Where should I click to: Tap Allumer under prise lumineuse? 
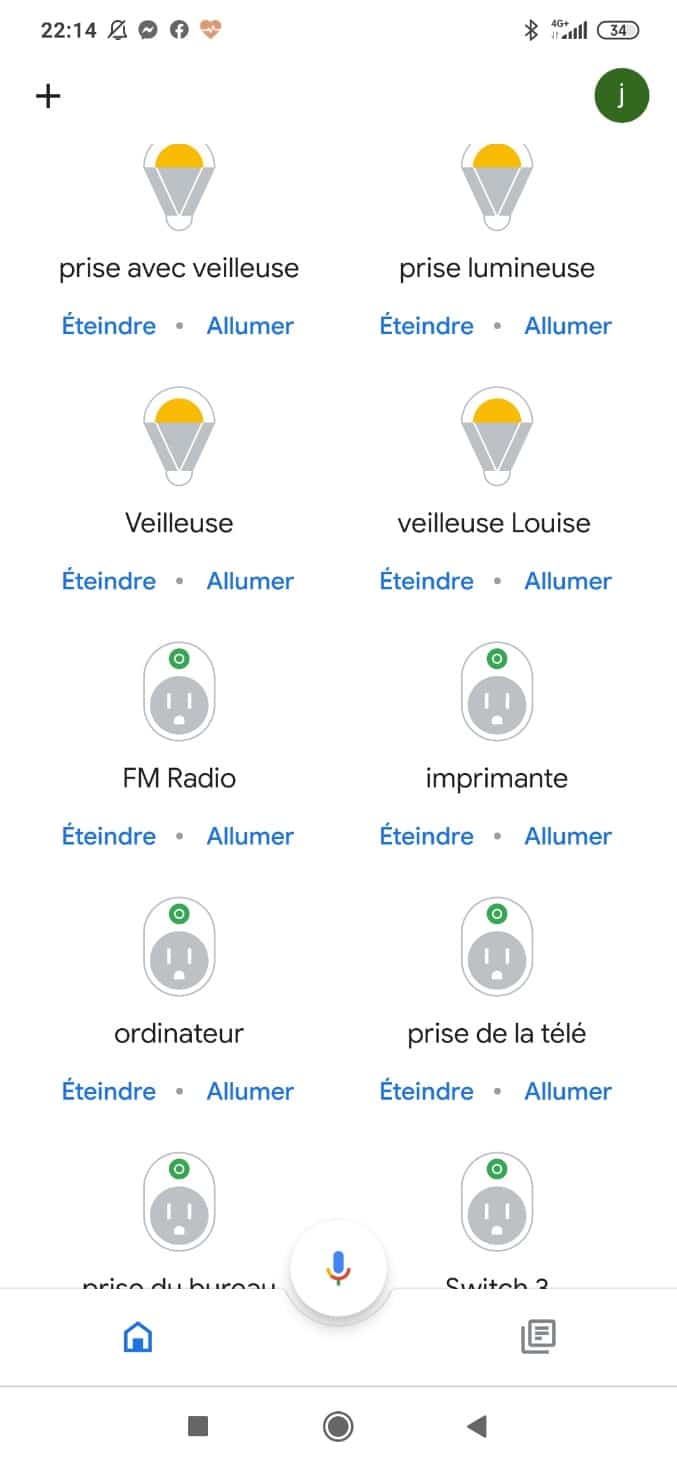point(568,325)
